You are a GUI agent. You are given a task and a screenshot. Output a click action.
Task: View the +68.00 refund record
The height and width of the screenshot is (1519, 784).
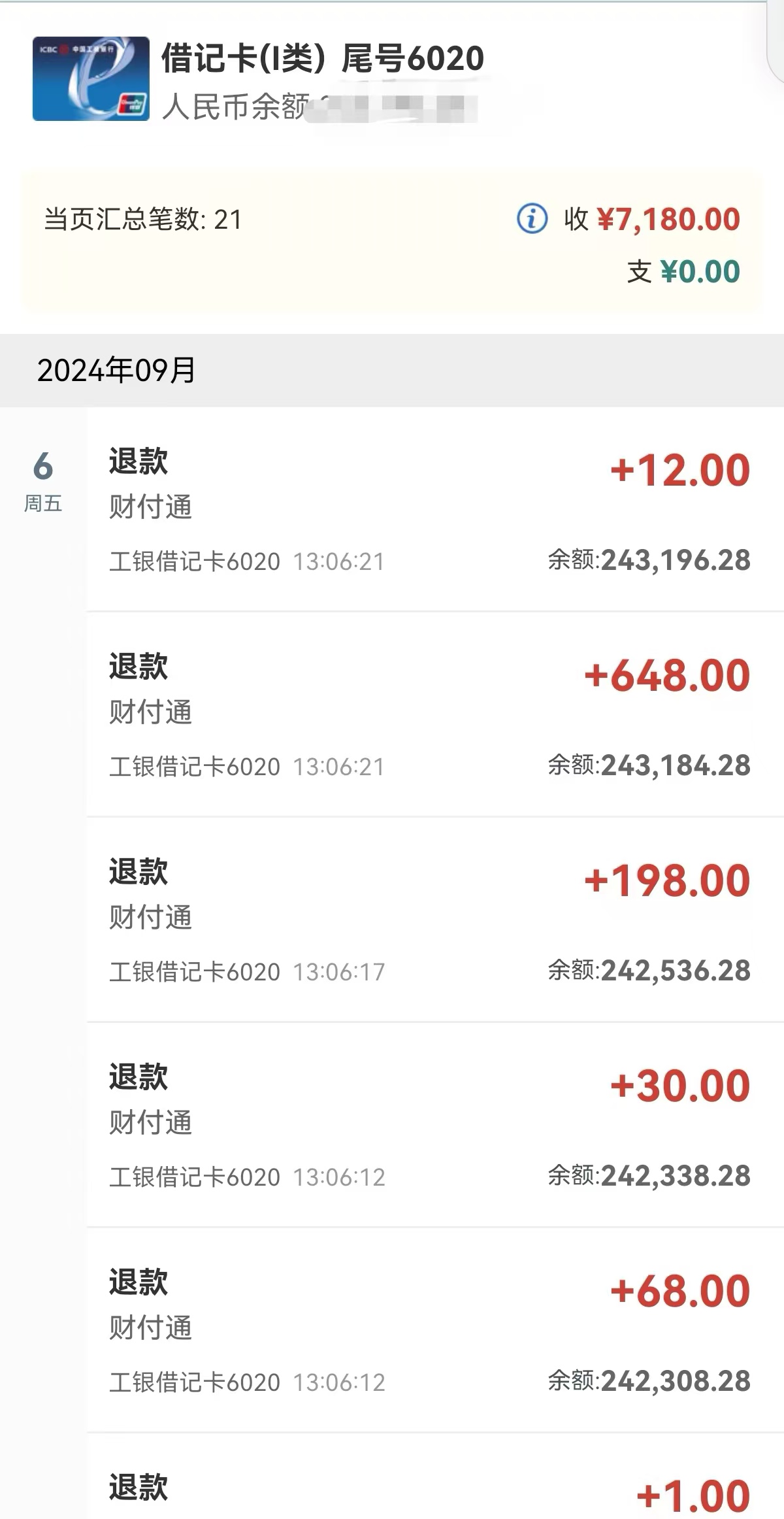435,1331
